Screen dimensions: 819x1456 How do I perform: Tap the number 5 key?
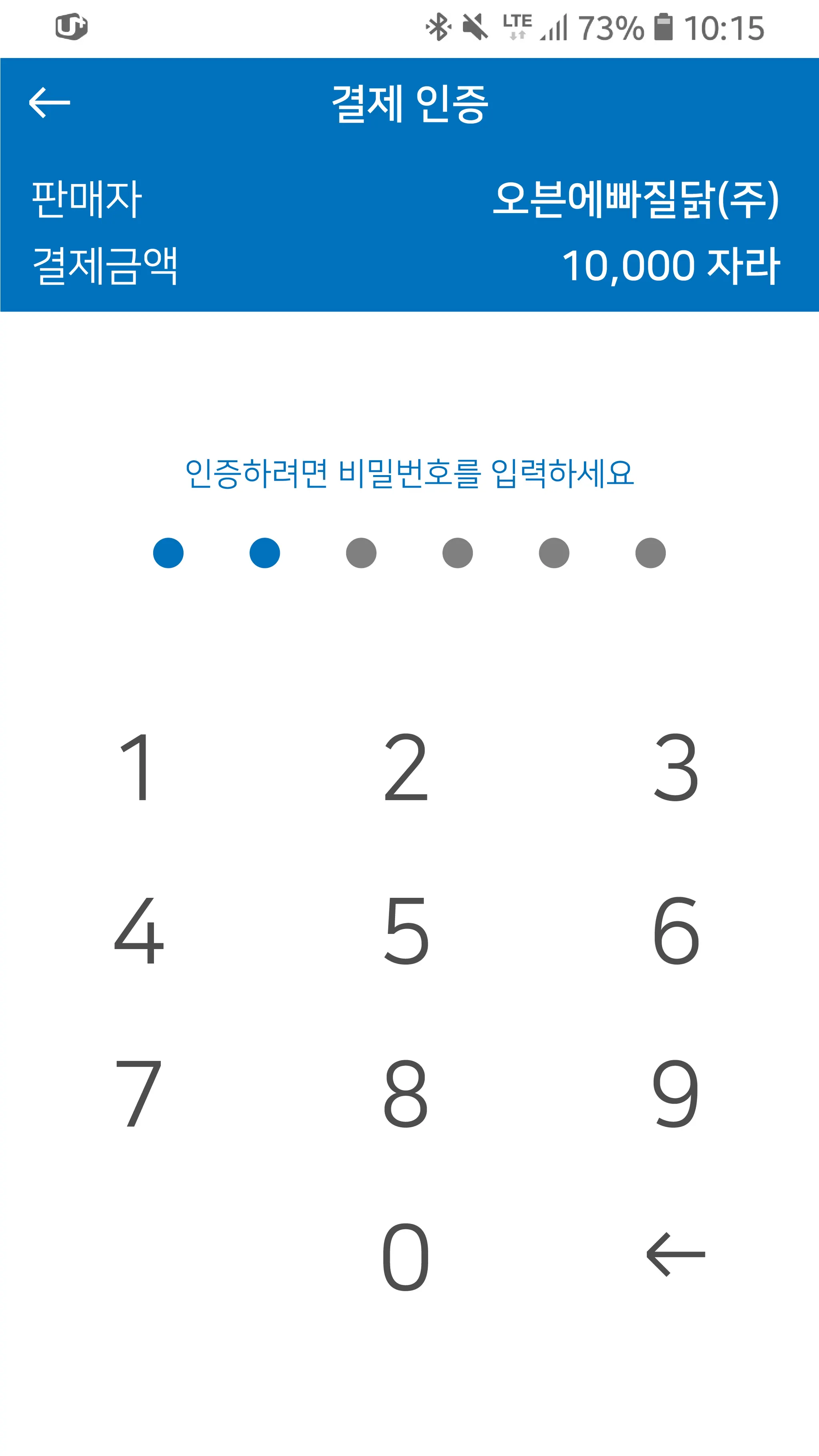[x=406, y=930]
